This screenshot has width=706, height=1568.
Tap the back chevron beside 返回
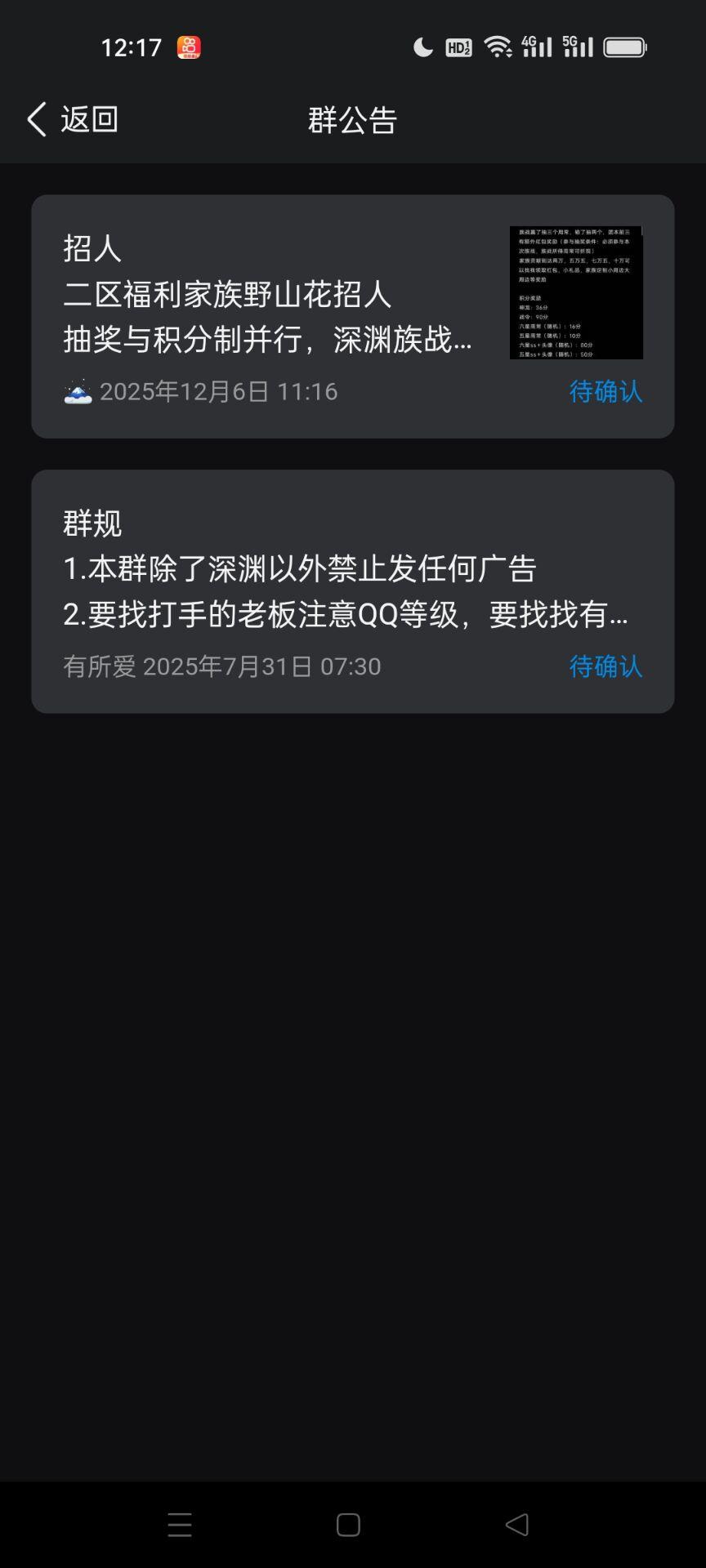click(34, 118)
